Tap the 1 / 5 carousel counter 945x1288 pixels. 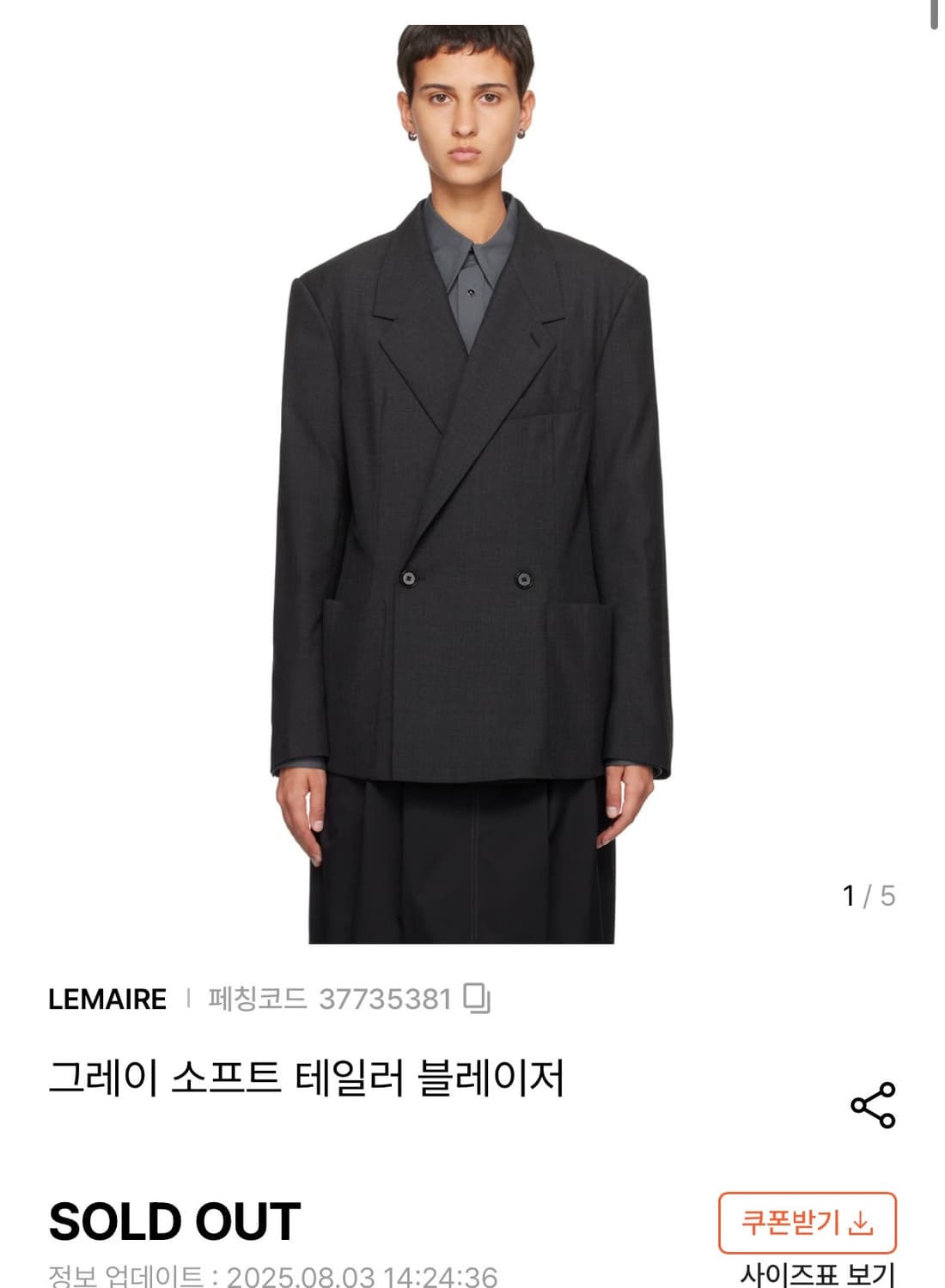click(x=869, y=894)
